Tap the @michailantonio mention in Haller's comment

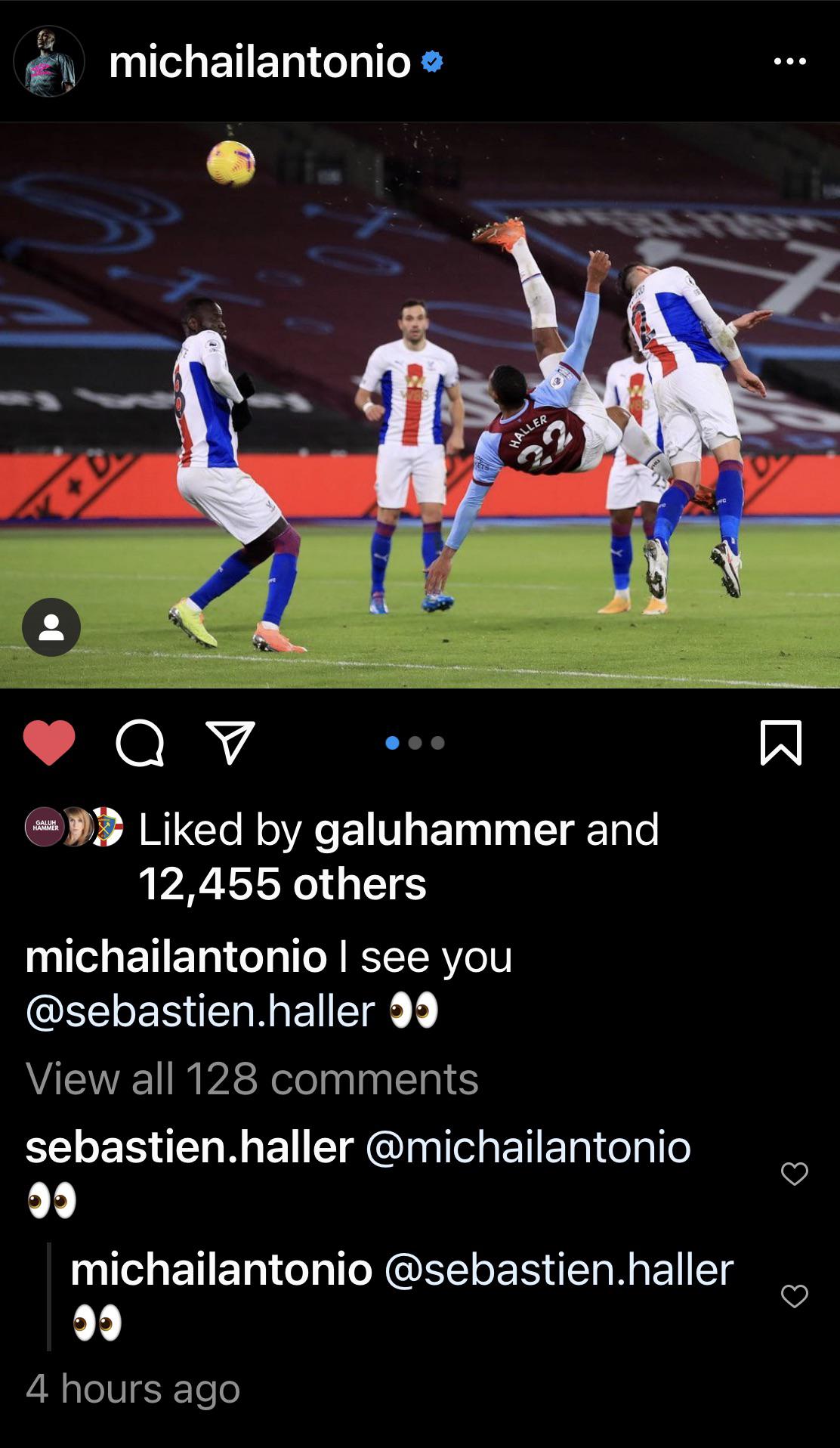[528, 1147]
